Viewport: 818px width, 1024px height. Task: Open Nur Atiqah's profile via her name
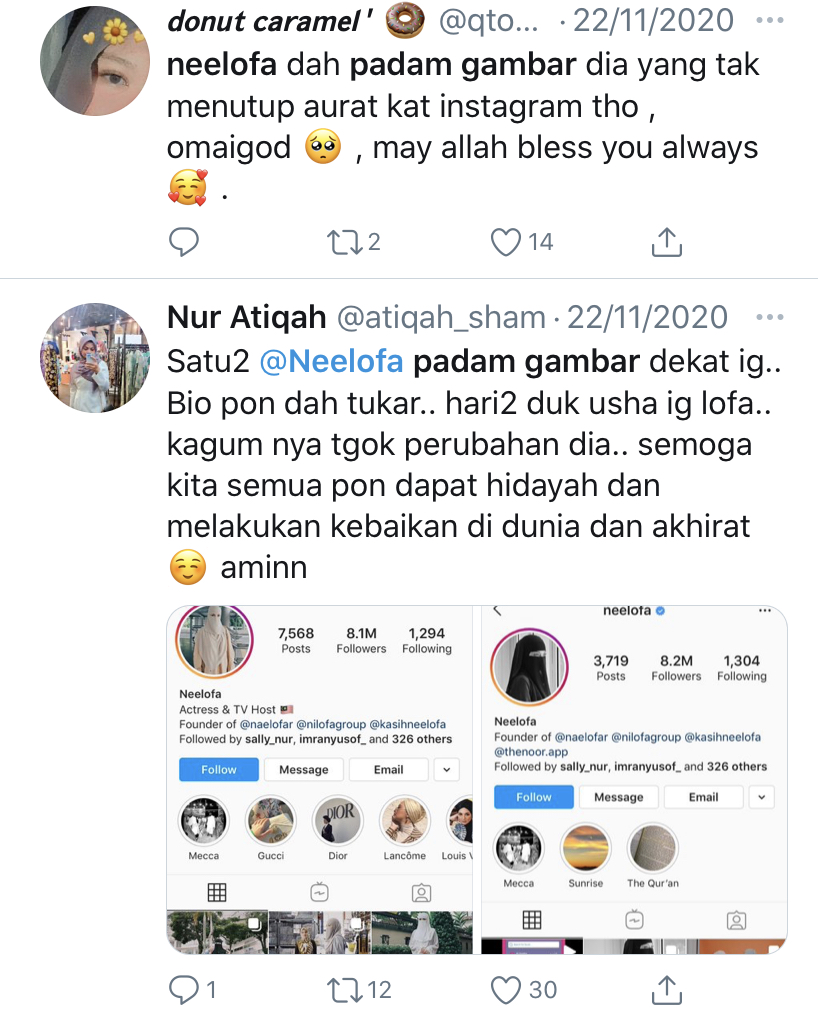tap(246, 318)
